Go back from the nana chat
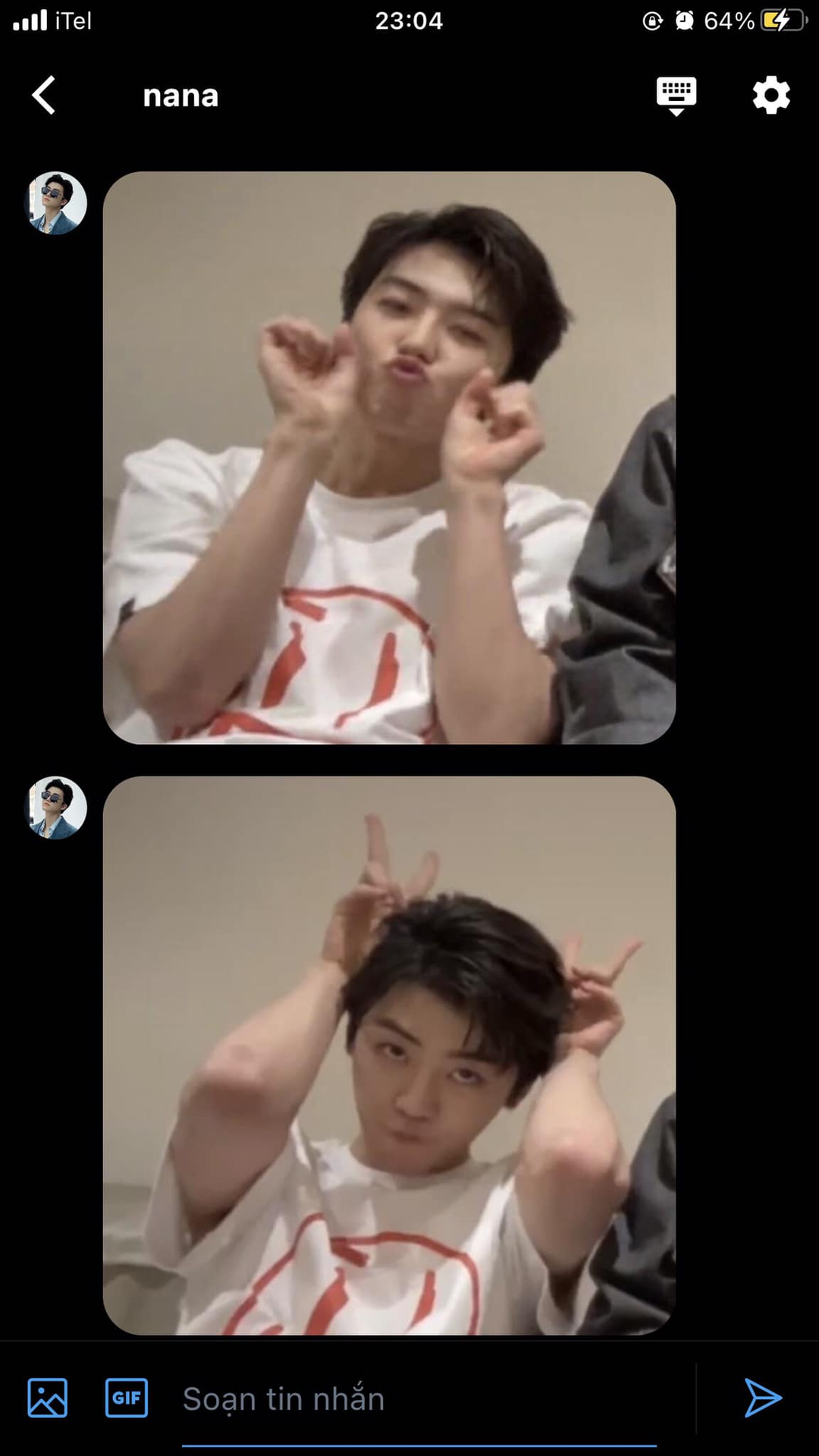819x1456 pixels. tap(43, 96)
